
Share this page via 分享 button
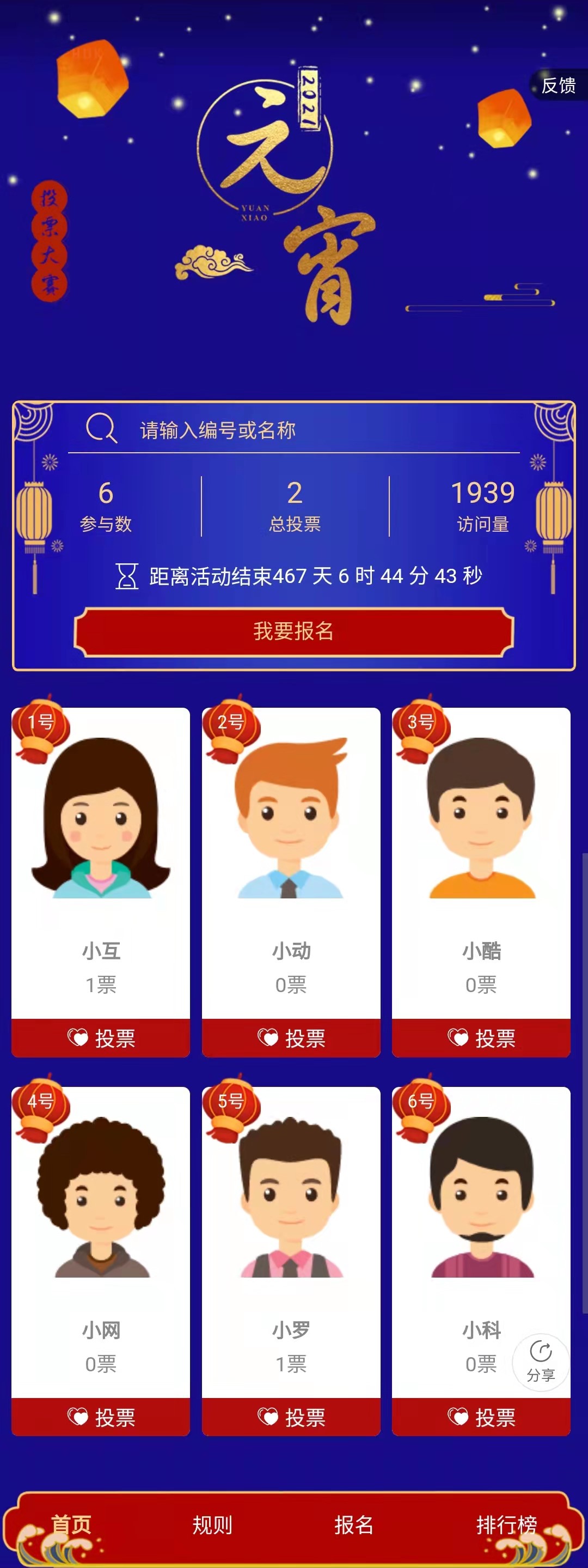click(541, 1363)
